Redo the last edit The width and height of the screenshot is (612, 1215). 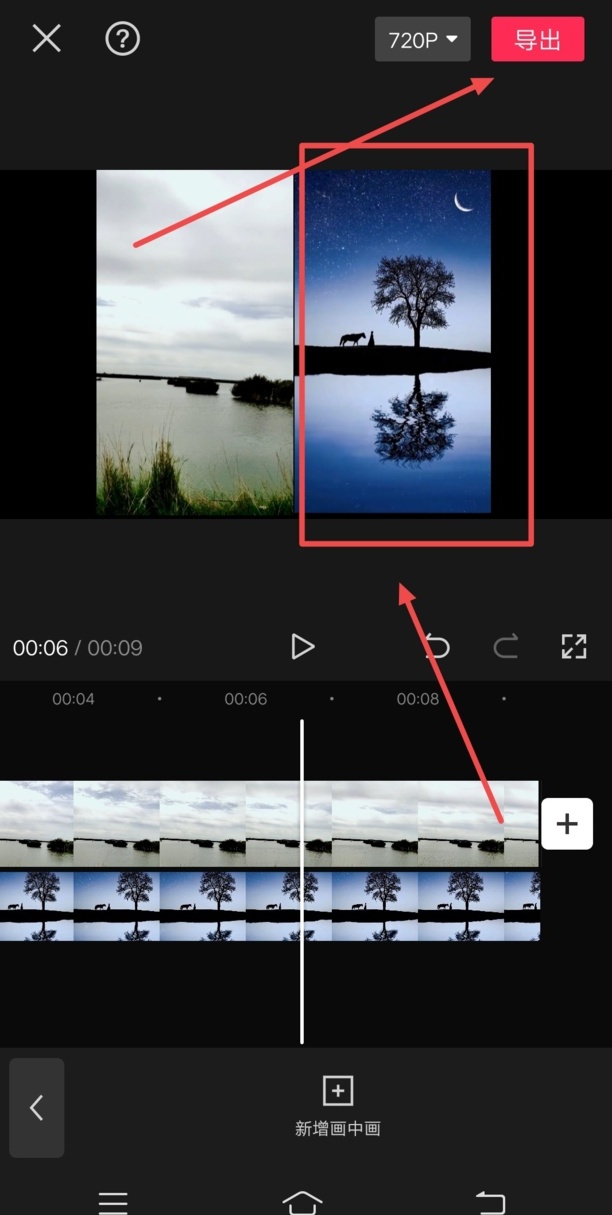tap(506, 646)
